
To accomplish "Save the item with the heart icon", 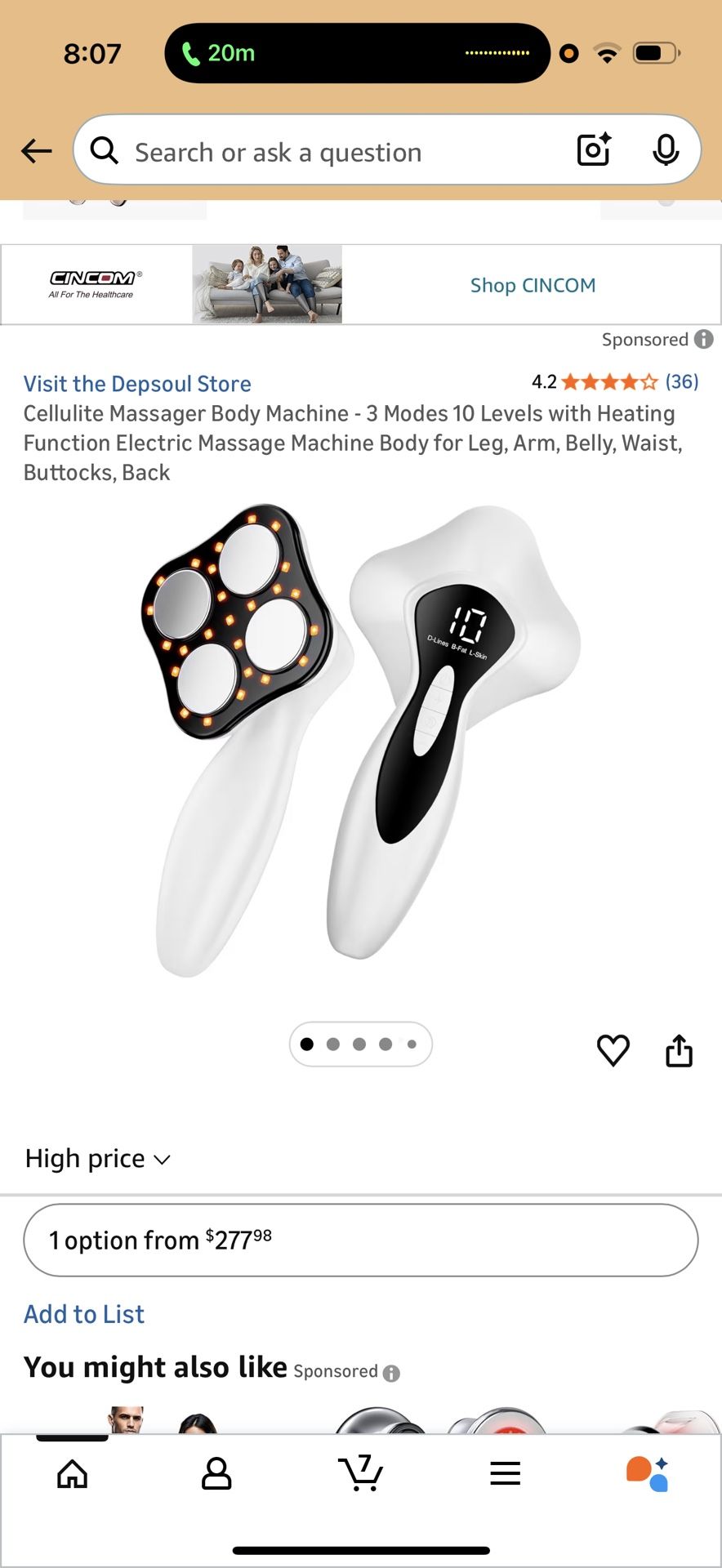I will (x=613, y=1049).
